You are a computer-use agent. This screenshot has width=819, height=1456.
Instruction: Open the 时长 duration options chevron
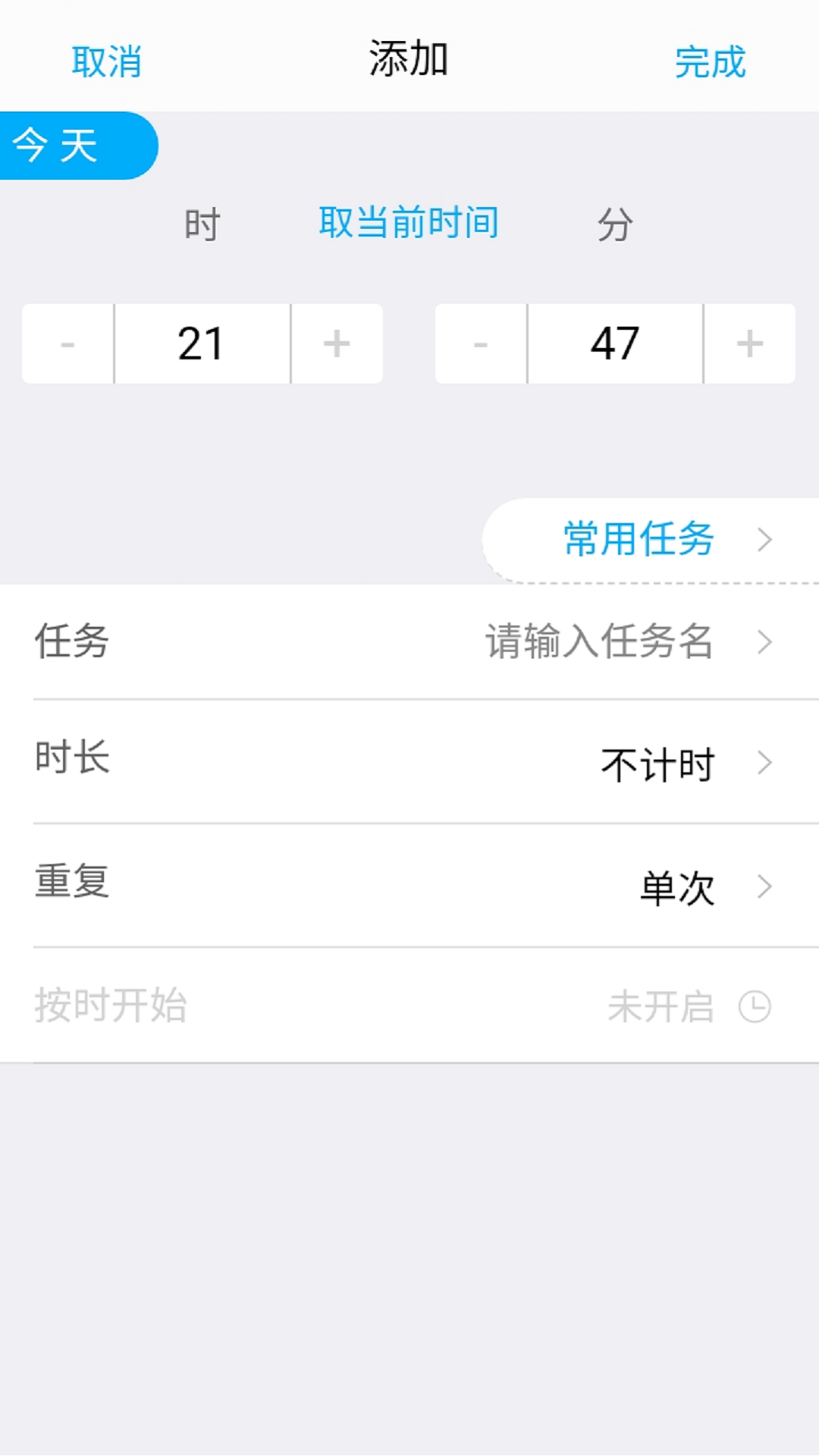tap(766, 764)
